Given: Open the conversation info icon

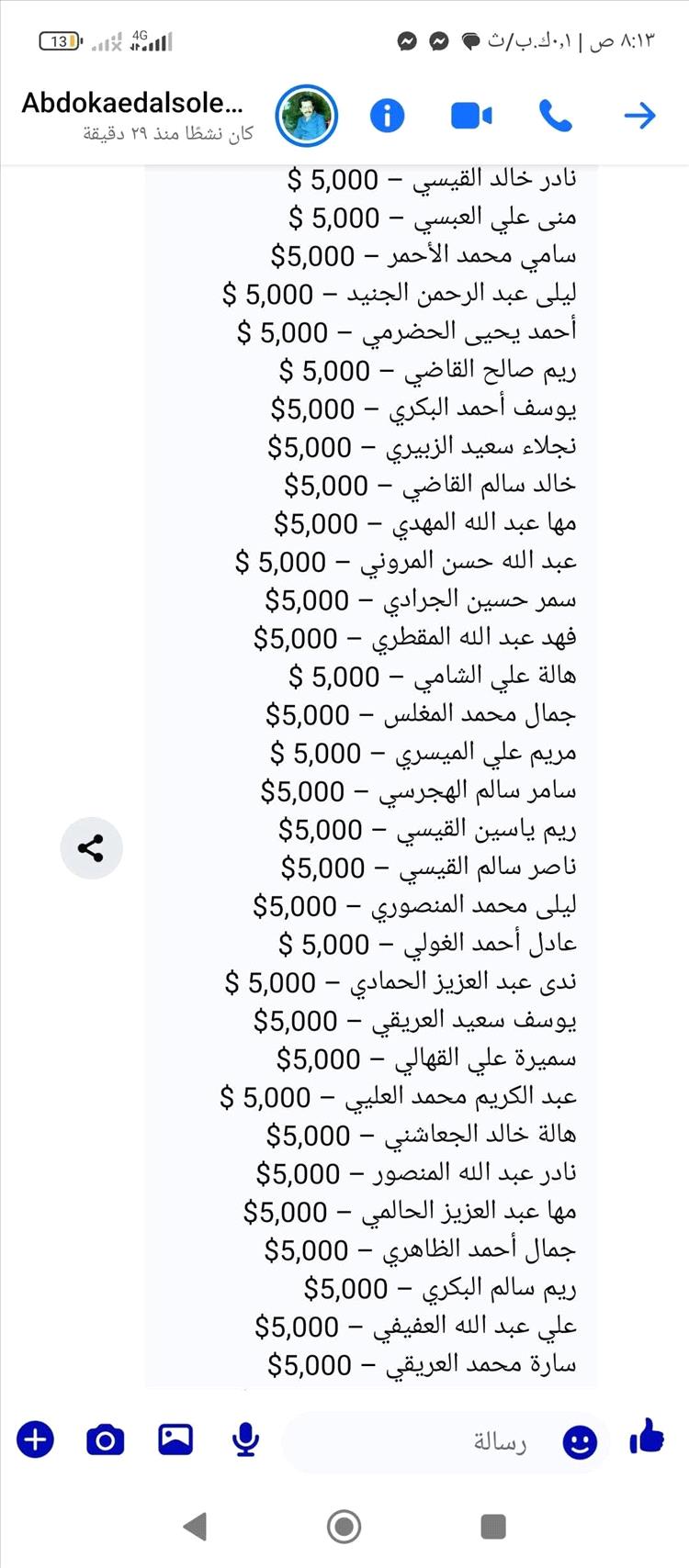Looking at the screenshot, I should [387, 116].
